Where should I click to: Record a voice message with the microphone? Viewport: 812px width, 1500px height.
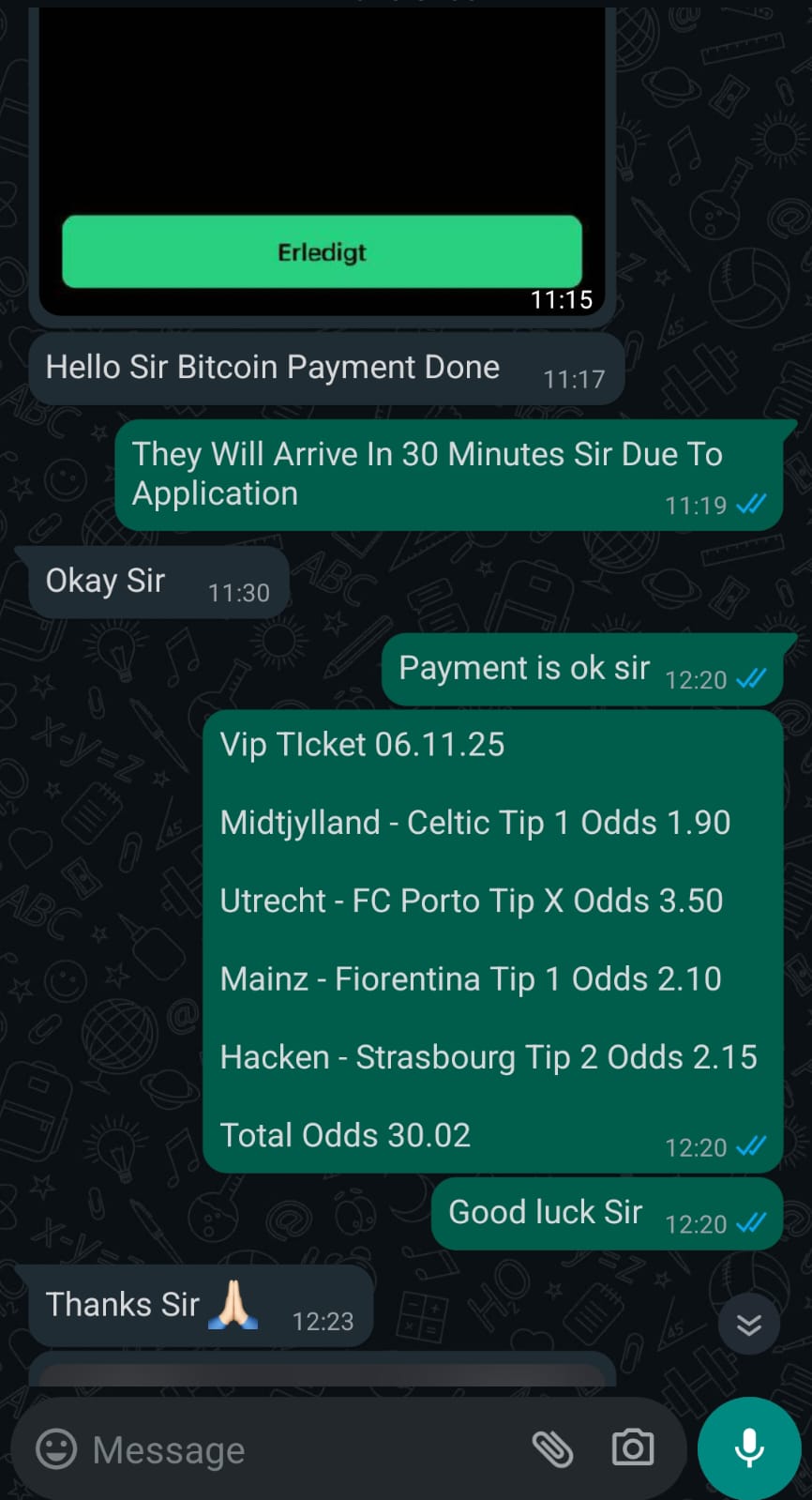748,1447
